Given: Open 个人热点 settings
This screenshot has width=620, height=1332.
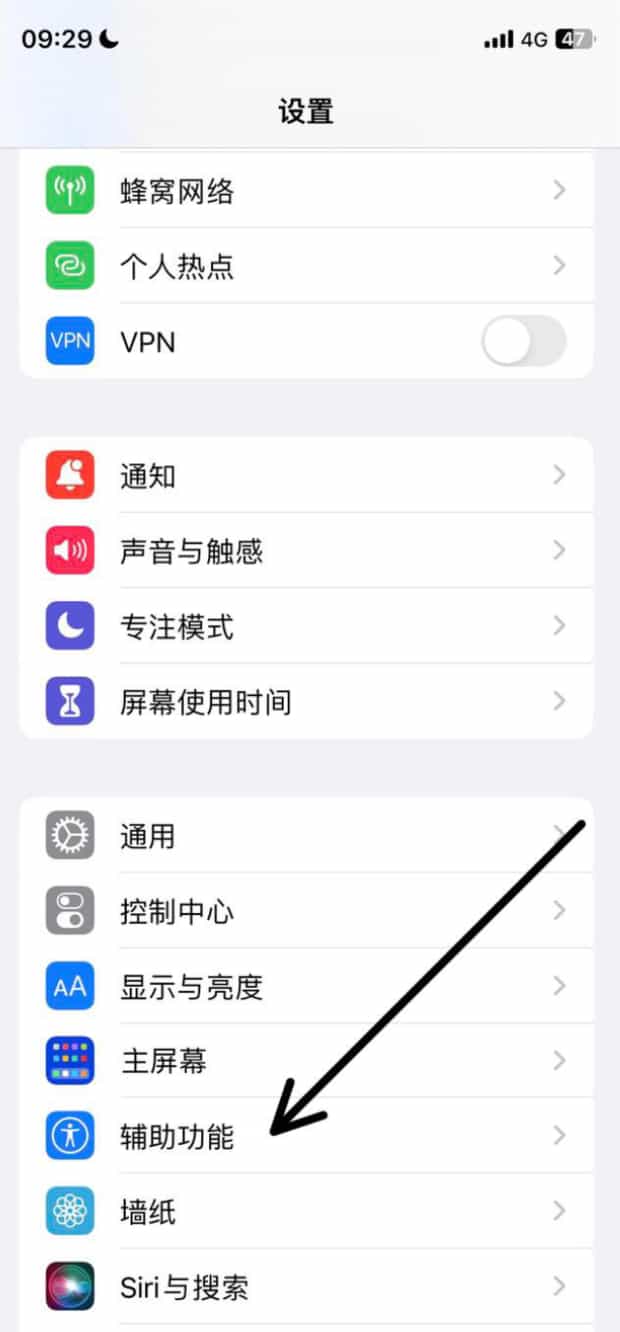Looking at the screenshot, I should coord(305,266).
